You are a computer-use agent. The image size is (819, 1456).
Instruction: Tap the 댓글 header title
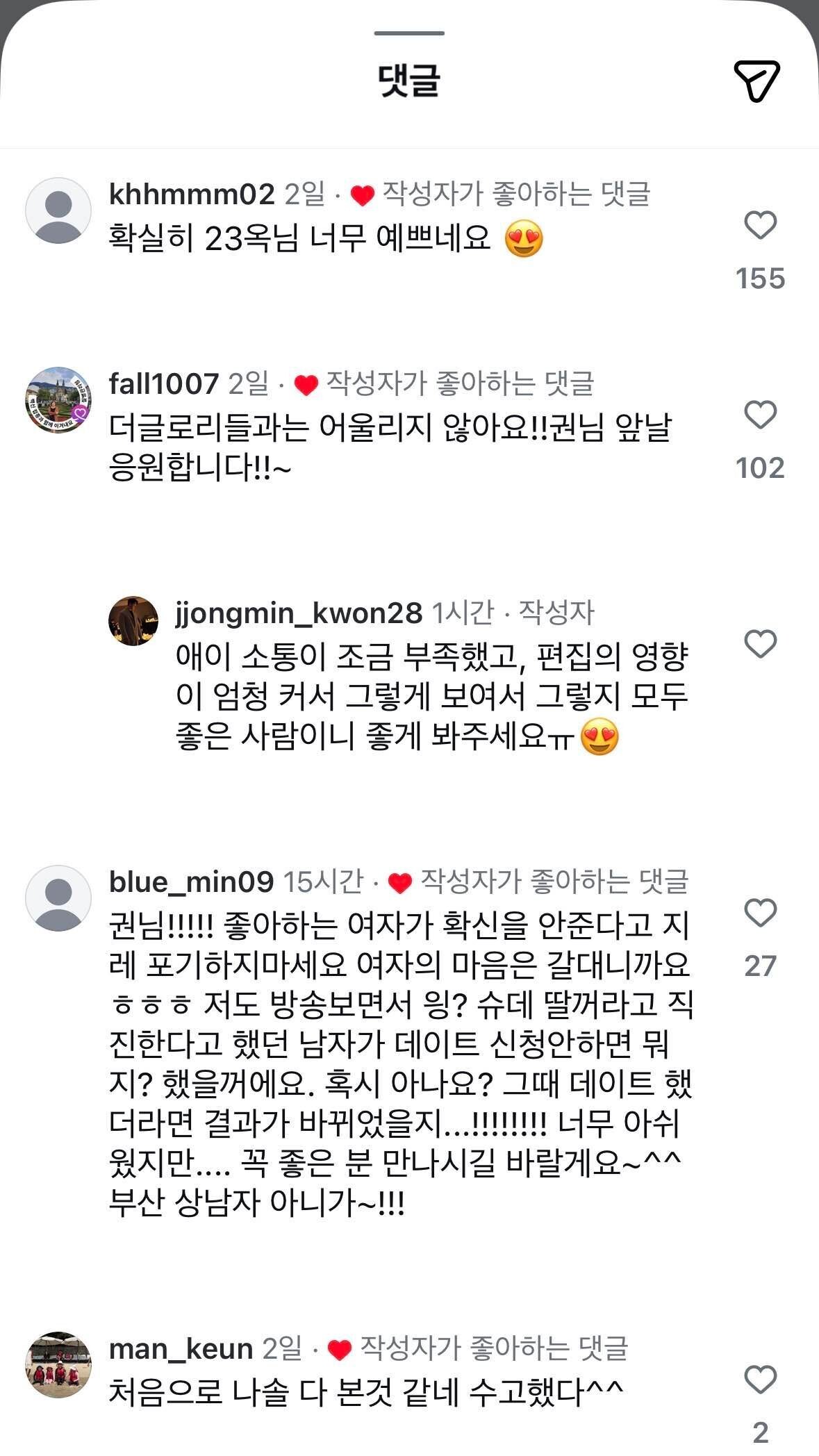[x=409, y=82]
